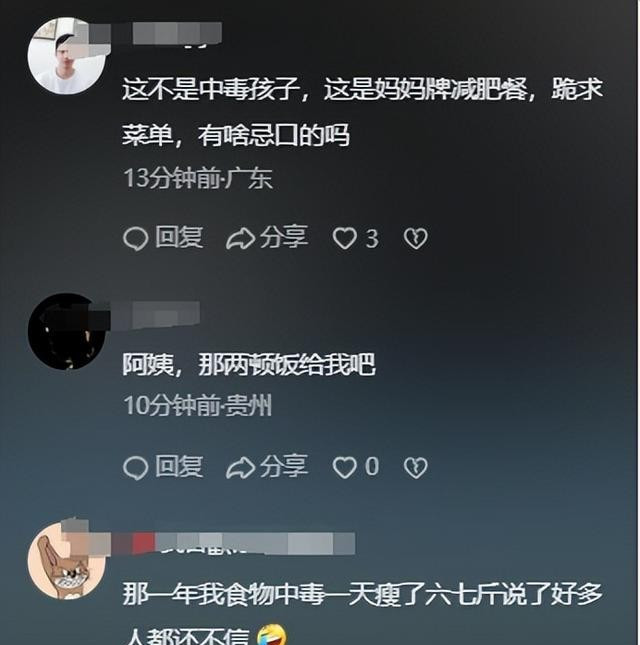
Task: Share the Guangdong user's comment
Action: coord(266,238)
